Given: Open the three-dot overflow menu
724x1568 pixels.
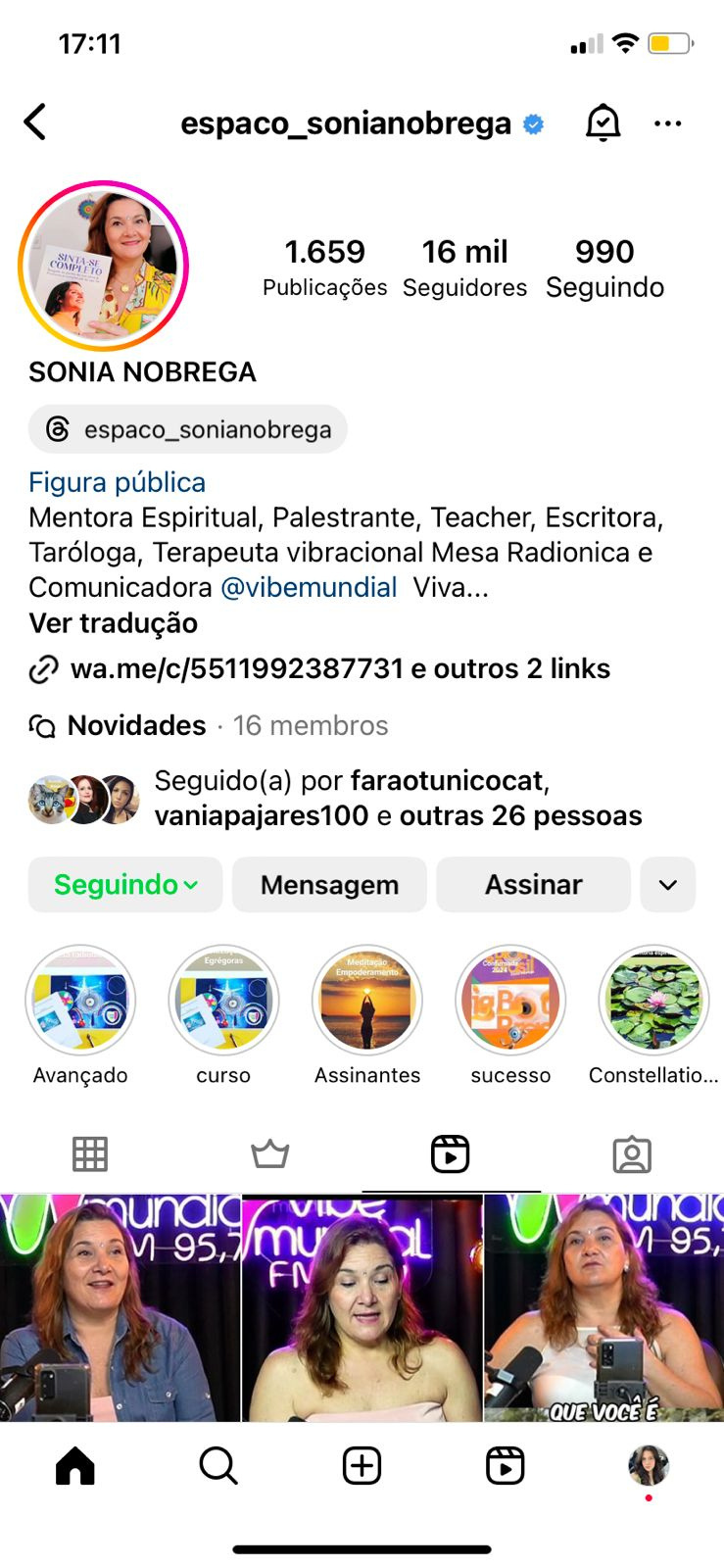Looking at the screenshot, I should 667,123.
